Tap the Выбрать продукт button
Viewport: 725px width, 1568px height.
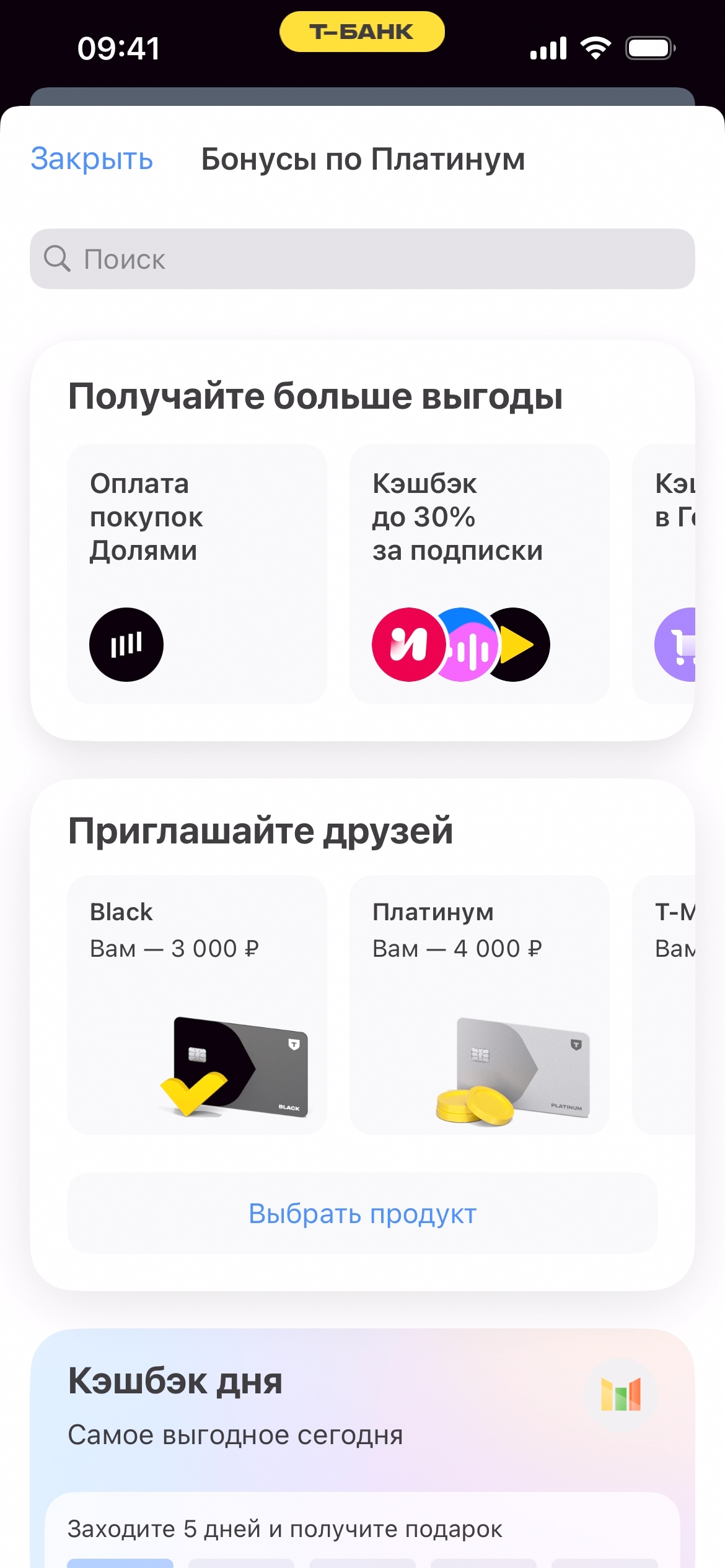point(362,1214)
